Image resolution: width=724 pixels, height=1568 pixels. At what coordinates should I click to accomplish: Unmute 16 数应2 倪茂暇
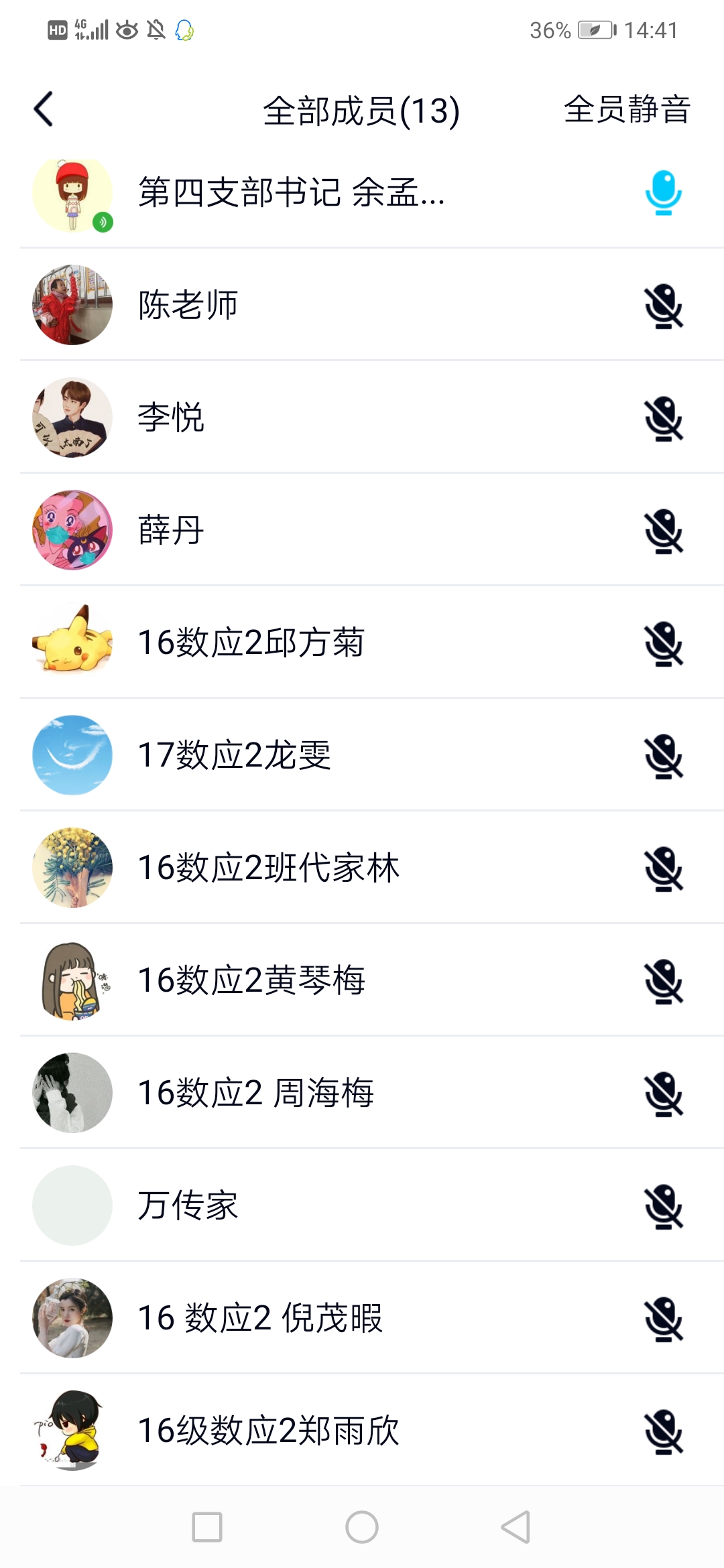tap(663, 1319)
